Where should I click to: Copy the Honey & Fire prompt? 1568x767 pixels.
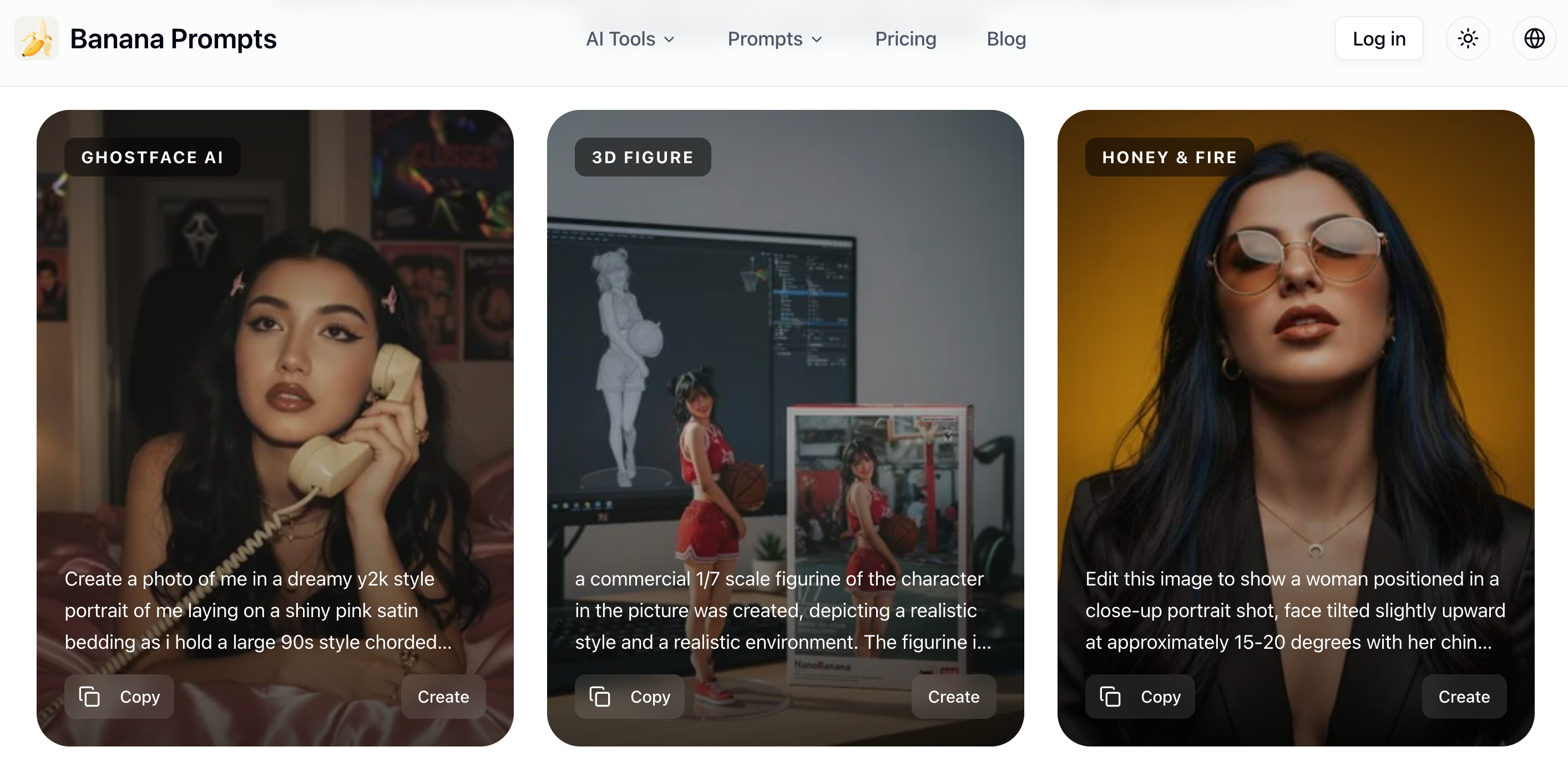tap(1140, 697)
